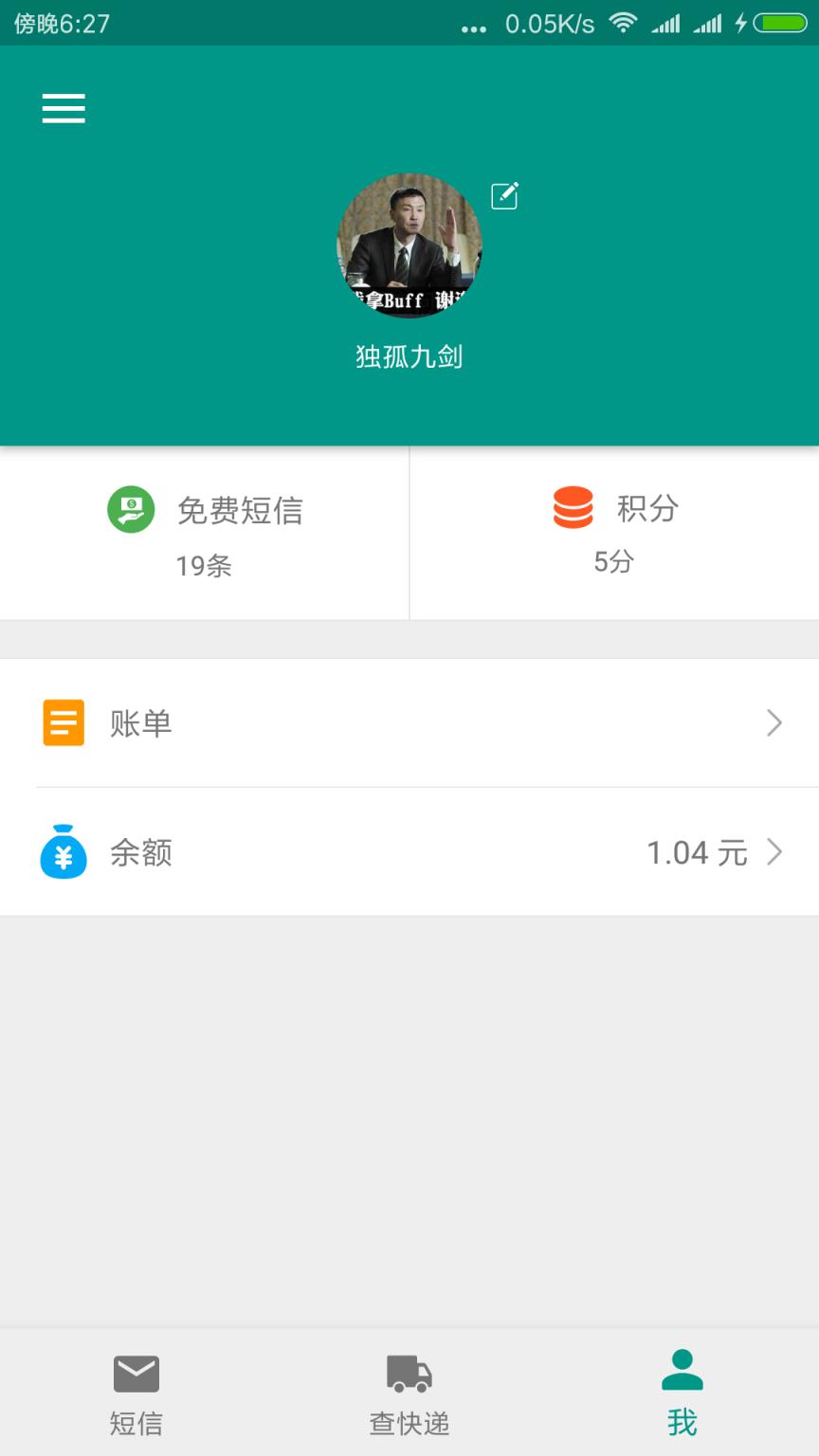The width and height of the screenshot is (819, 1456).
Task: Select the 短信 envelope icon in bottom bar
Action: click(x=136, y=1372)
